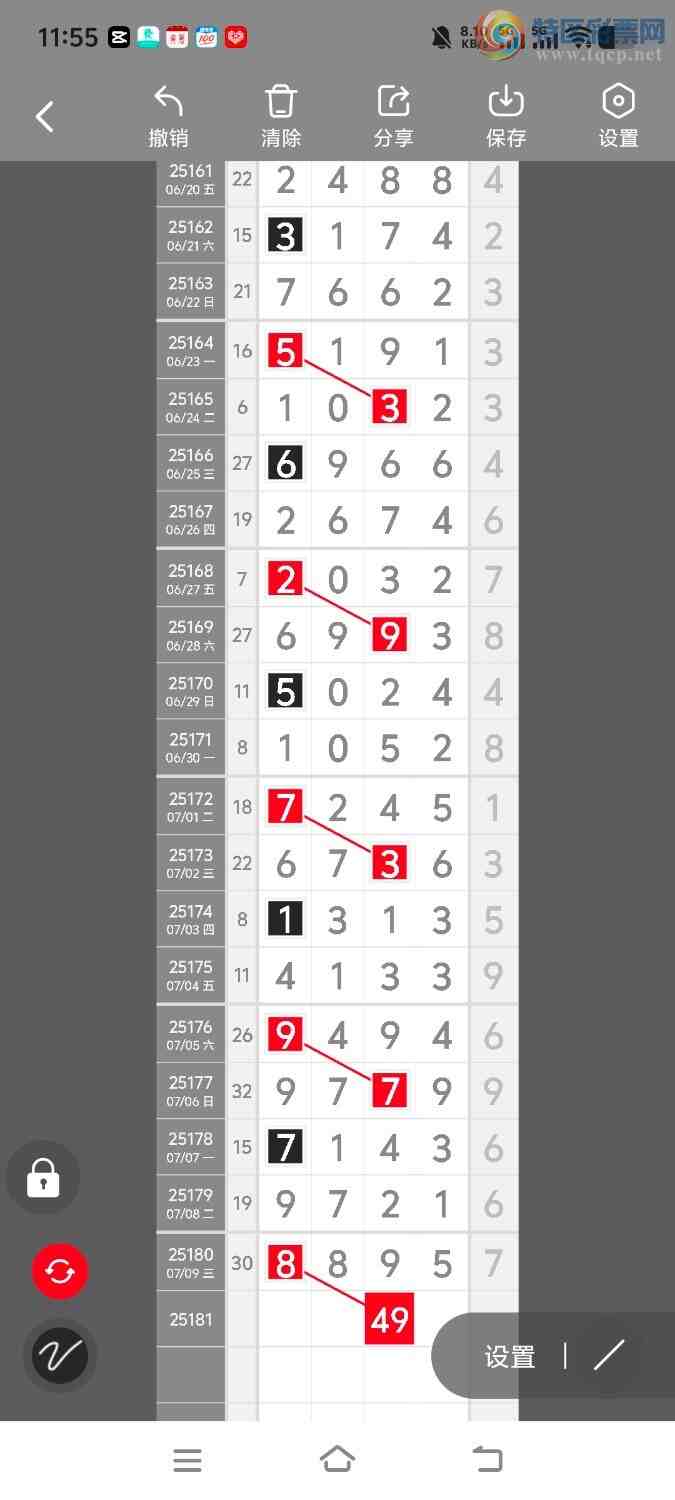Tap the lock icon button
The width and height of the screenshot is (675, 1500).
(43, 1178)
